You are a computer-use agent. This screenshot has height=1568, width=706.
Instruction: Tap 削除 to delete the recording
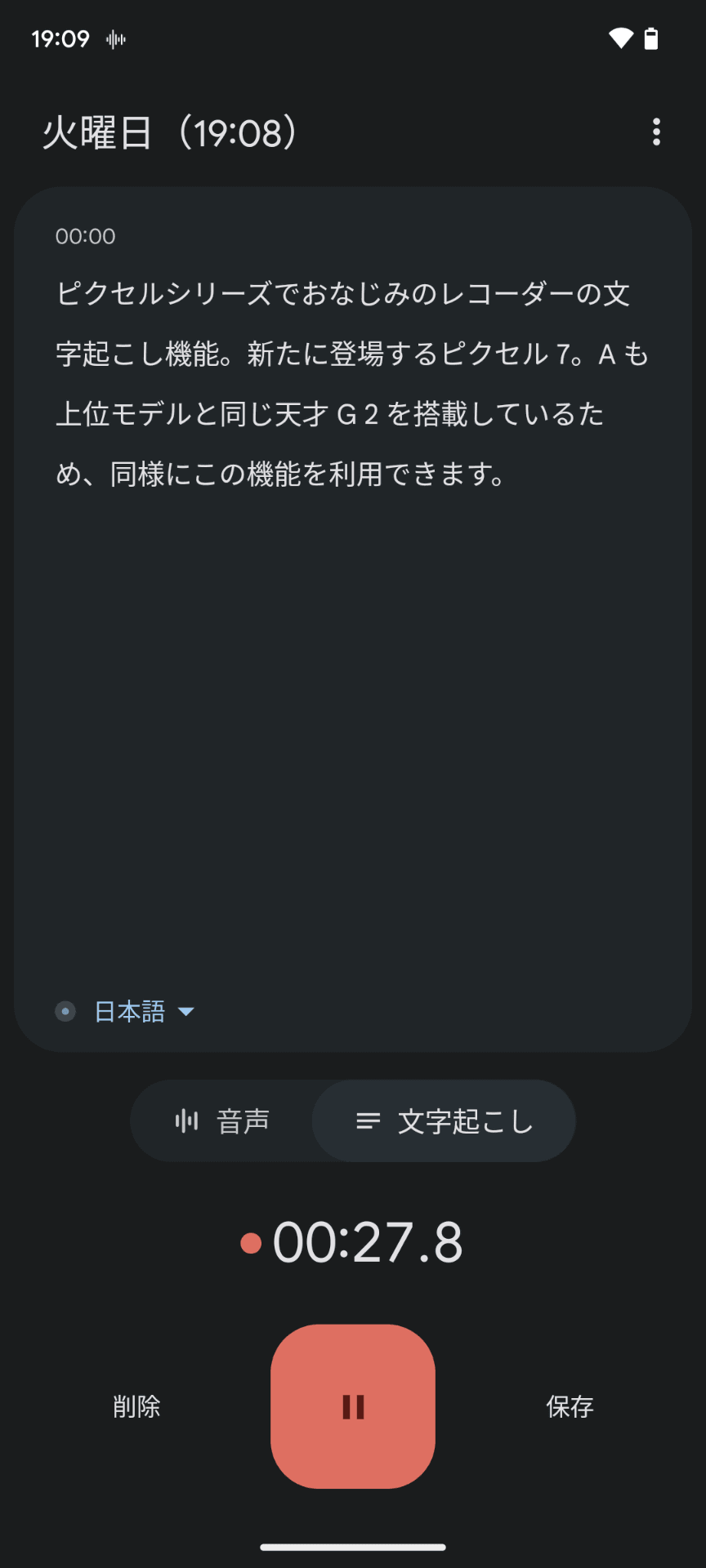tap(136, 1406)
